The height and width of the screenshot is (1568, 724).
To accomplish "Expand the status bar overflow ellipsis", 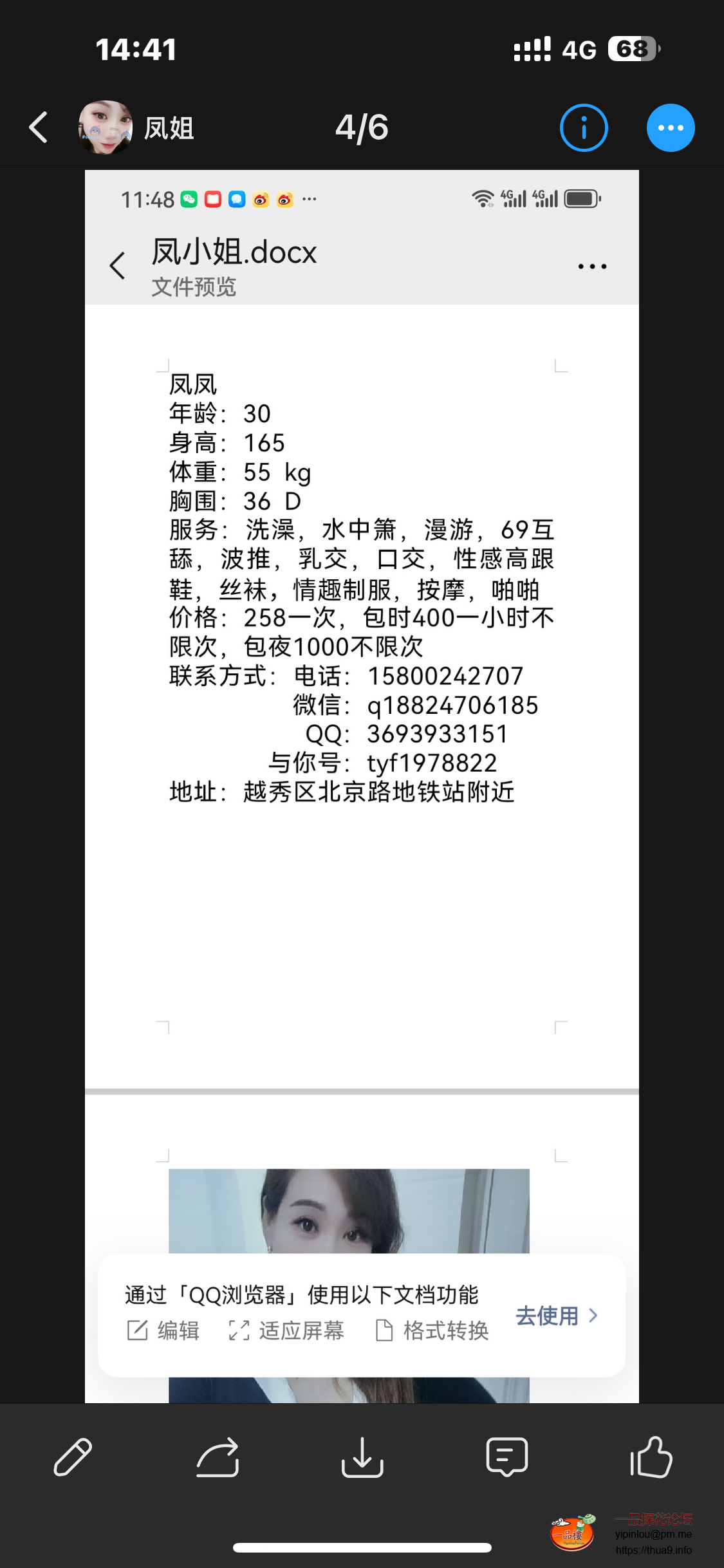I will 310,200.
